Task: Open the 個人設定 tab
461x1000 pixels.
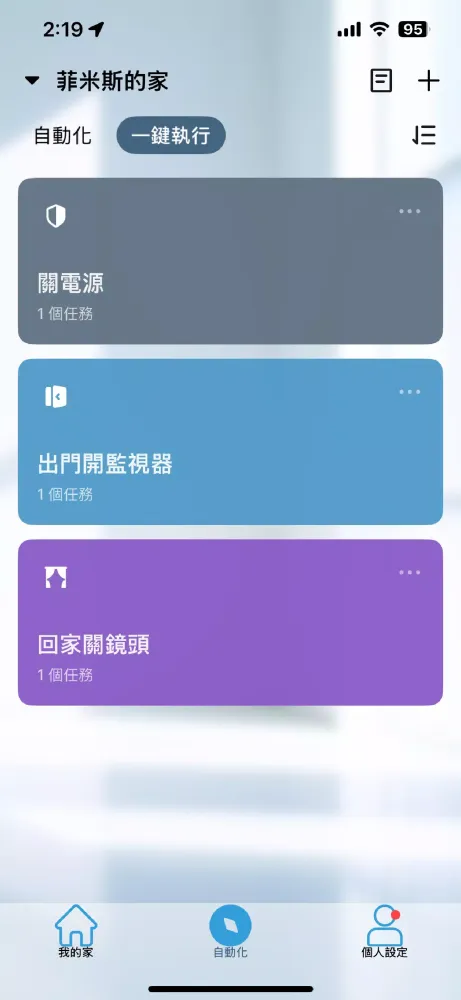Action: pos(384,932)
